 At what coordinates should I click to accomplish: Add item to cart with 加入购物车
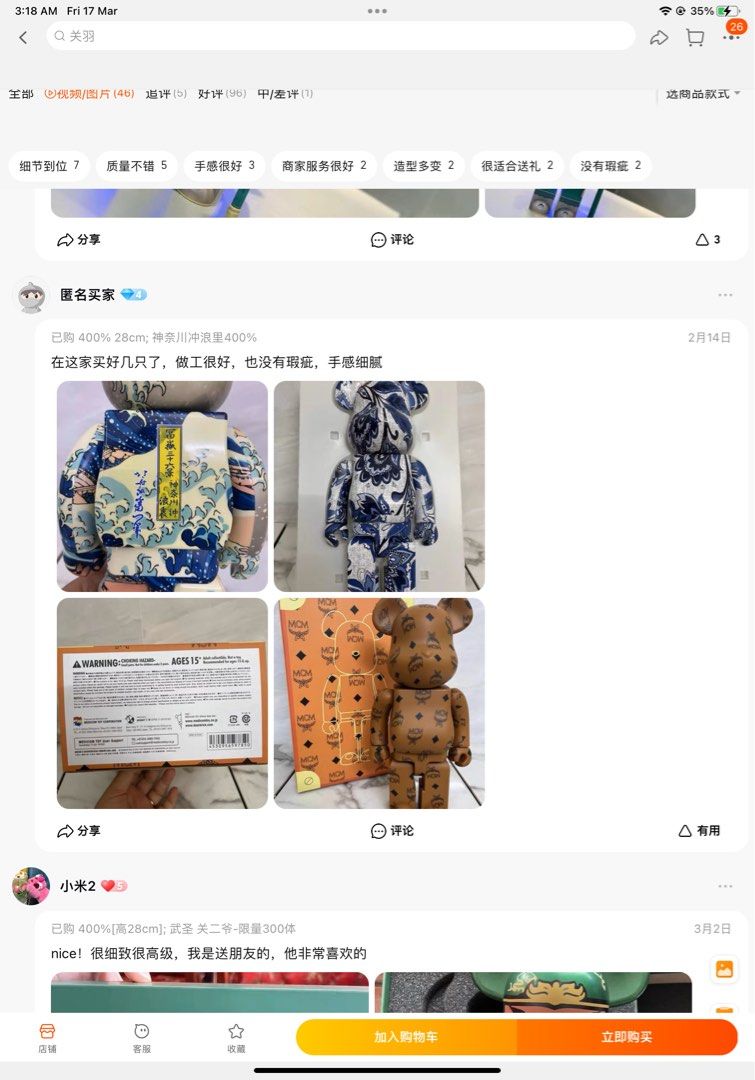click(406, 1037)
